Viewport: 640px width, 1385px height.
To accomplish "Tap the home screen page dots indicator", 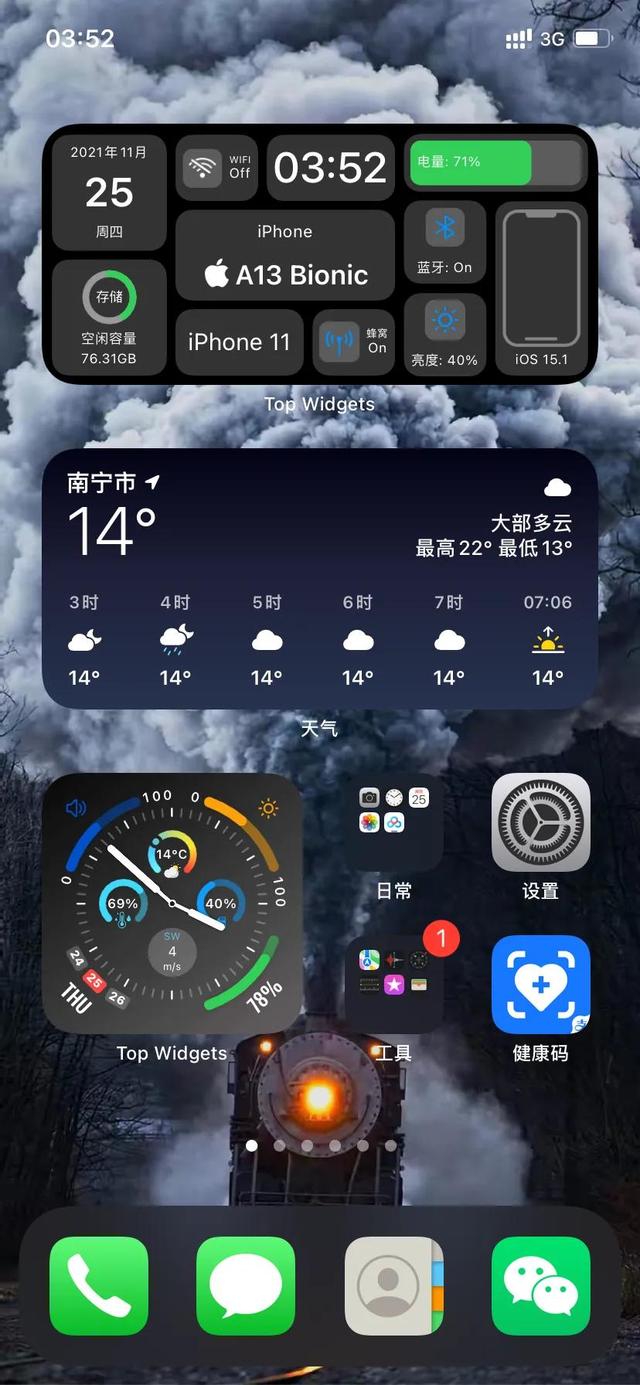I will [320, 1145].
